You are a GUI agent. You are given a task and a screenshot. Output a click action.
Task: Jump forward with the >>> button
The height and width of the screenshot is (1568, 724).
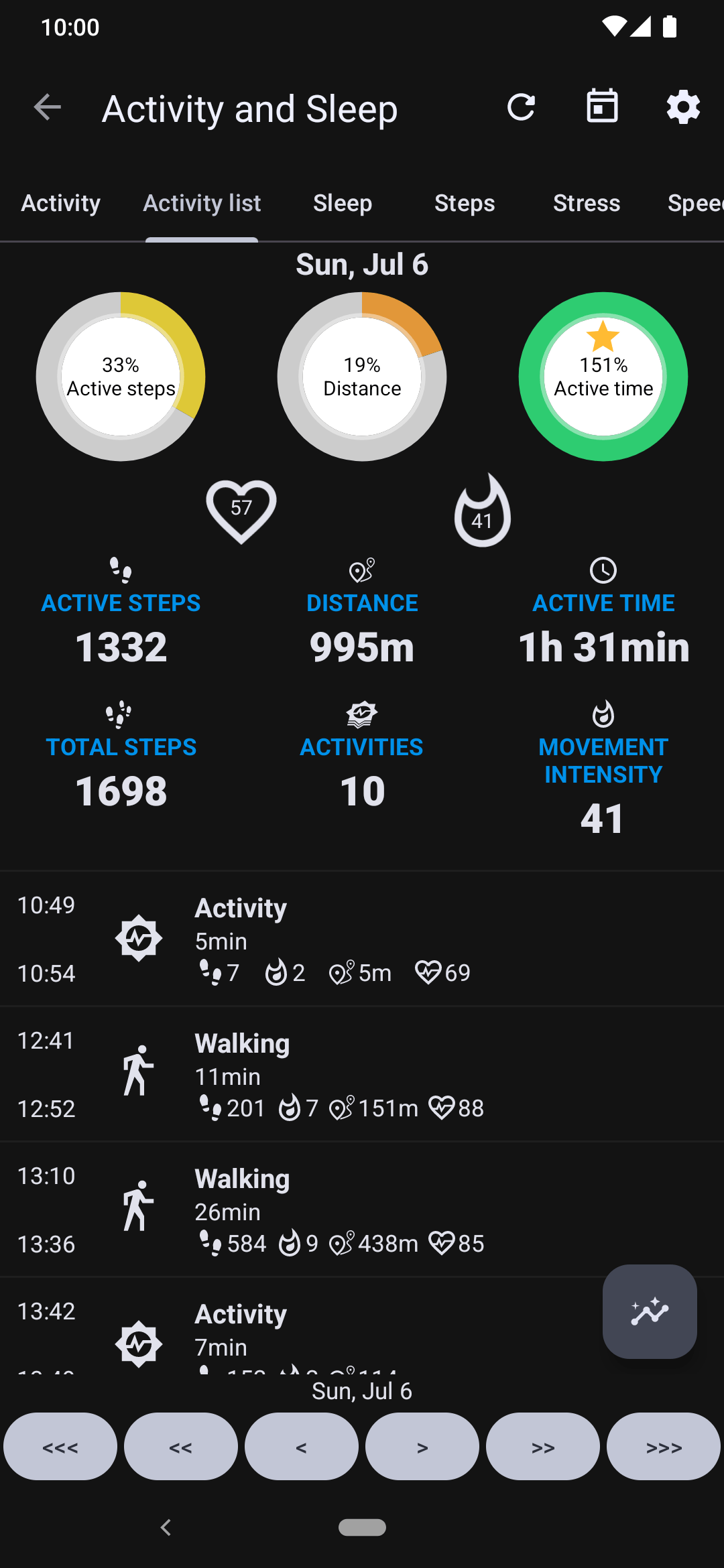pyautogui.click(x=664, y=1447)
